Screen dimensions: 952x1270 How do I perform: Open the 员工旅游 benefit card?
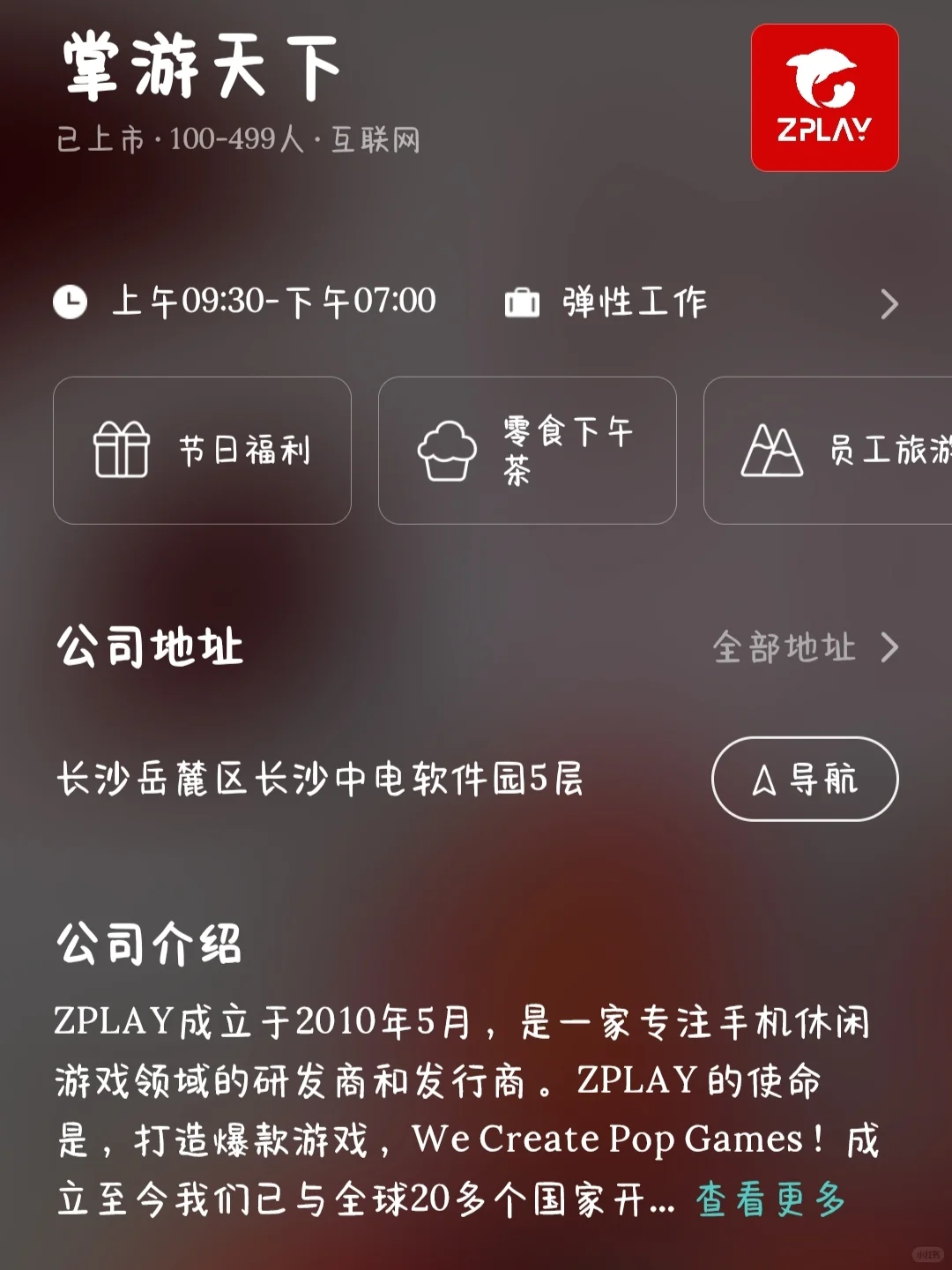(x=828, y=451)
